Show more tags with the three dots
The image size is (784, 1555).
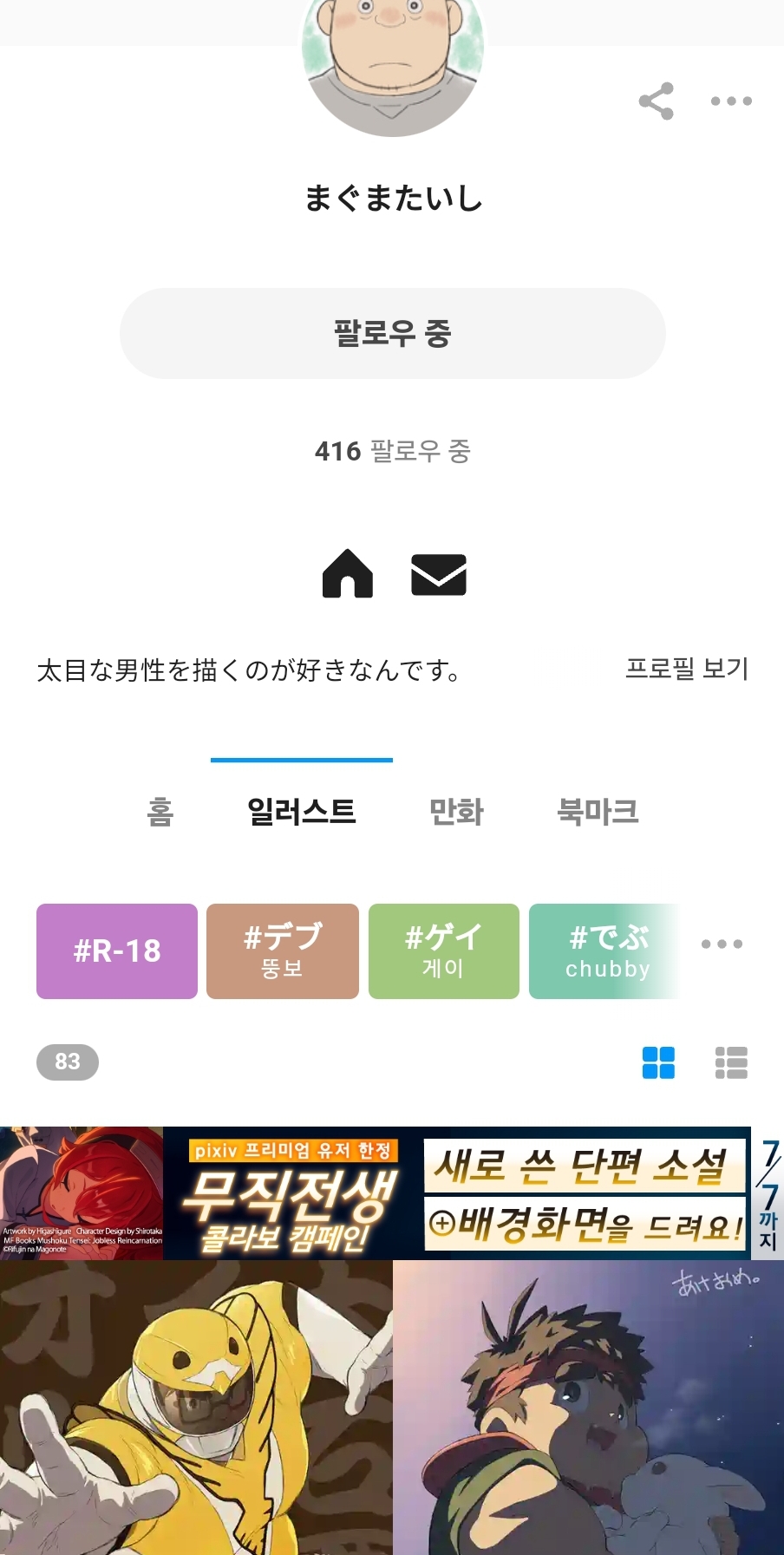(722, 944)
